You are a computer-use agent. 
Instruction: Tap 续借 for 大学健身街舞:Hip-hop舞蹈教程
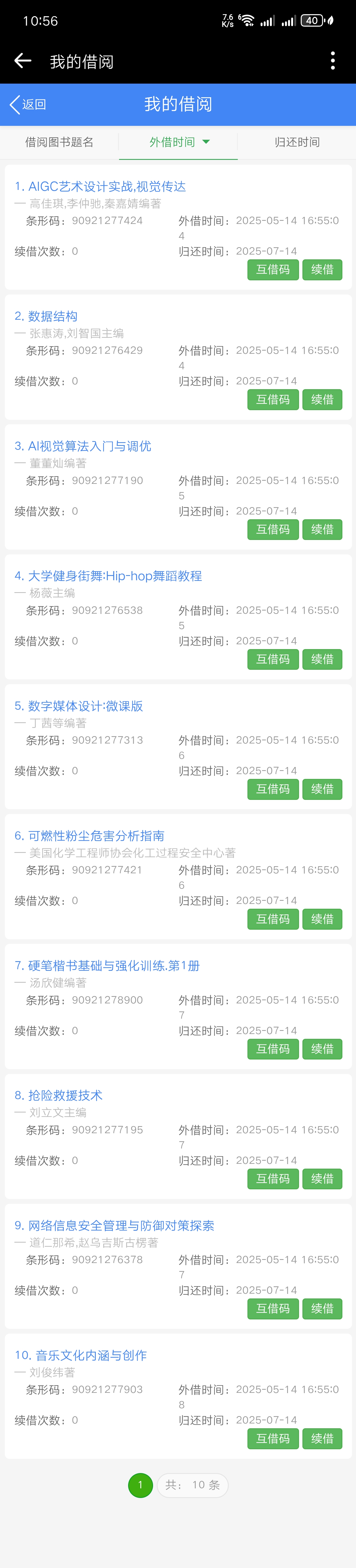point(322,659)
